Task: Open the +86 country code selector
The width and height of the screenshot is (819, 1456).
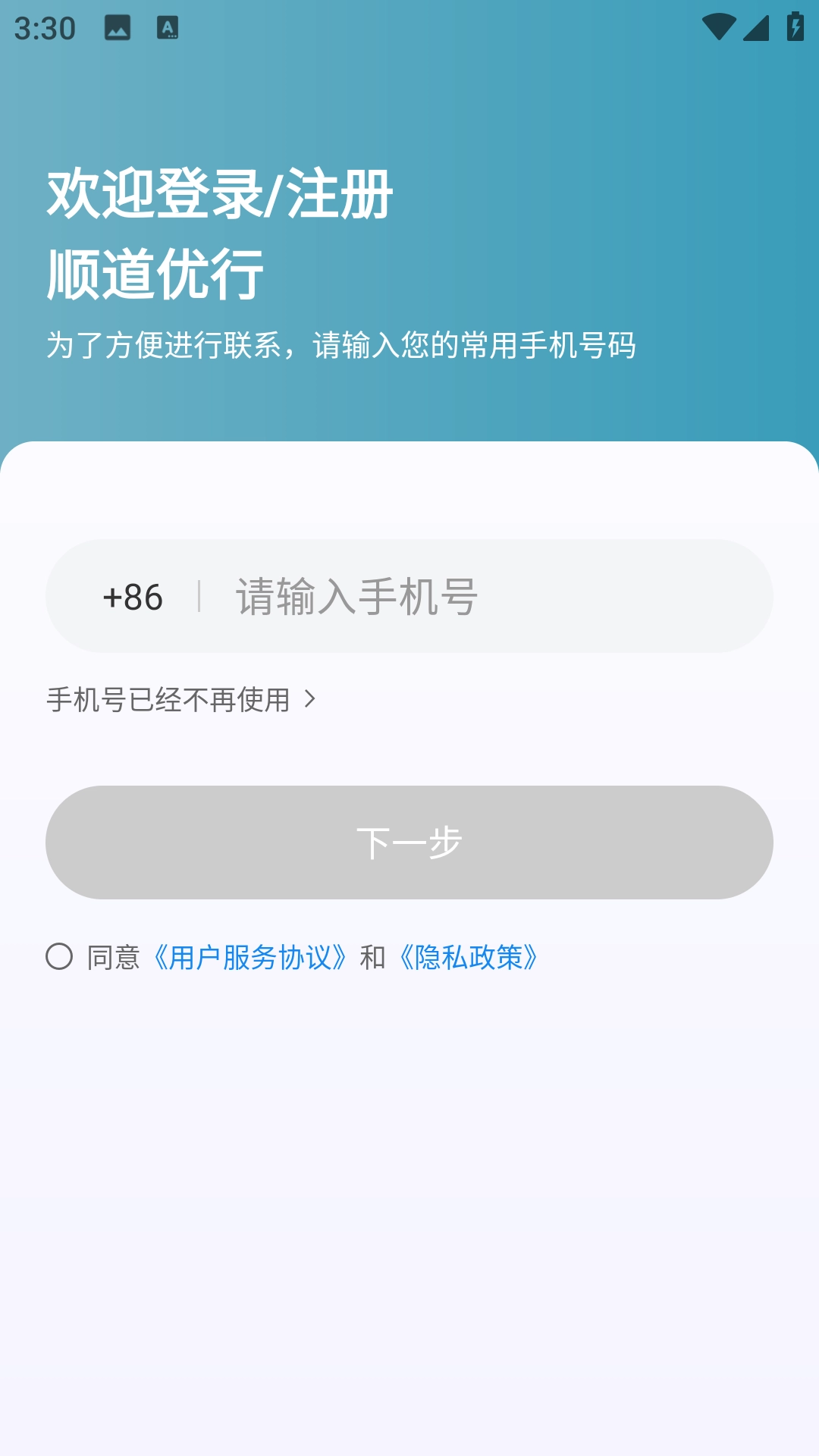Action: coord(133,597)
